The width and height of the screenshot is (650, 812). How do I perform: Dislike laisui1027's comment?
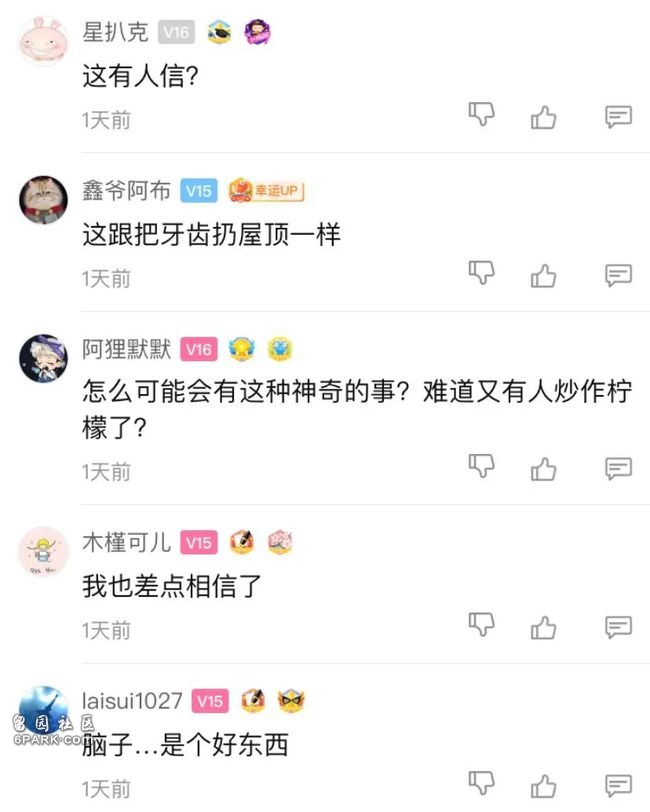[x=482, y=784]
